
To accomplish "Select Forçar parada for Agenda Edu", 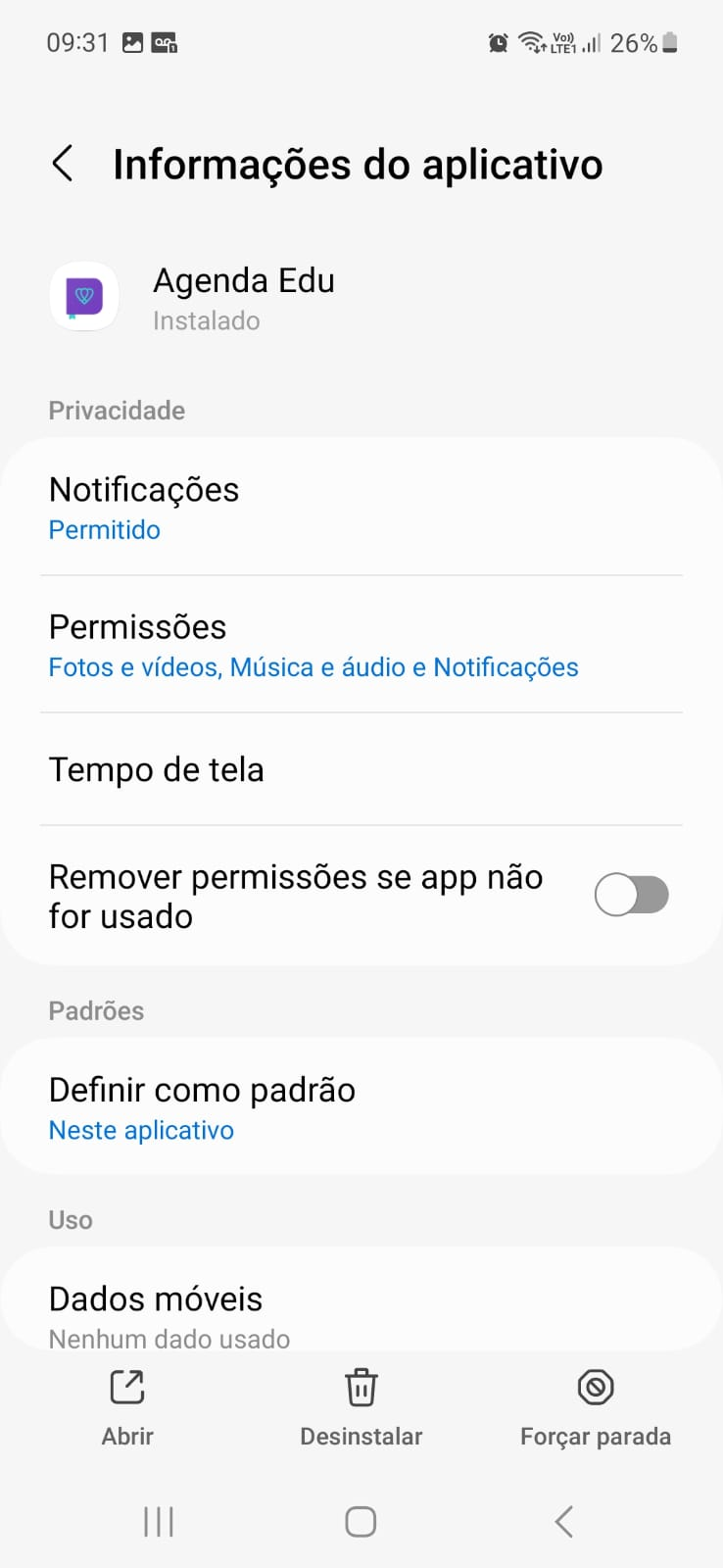I will click(595, 1407).
